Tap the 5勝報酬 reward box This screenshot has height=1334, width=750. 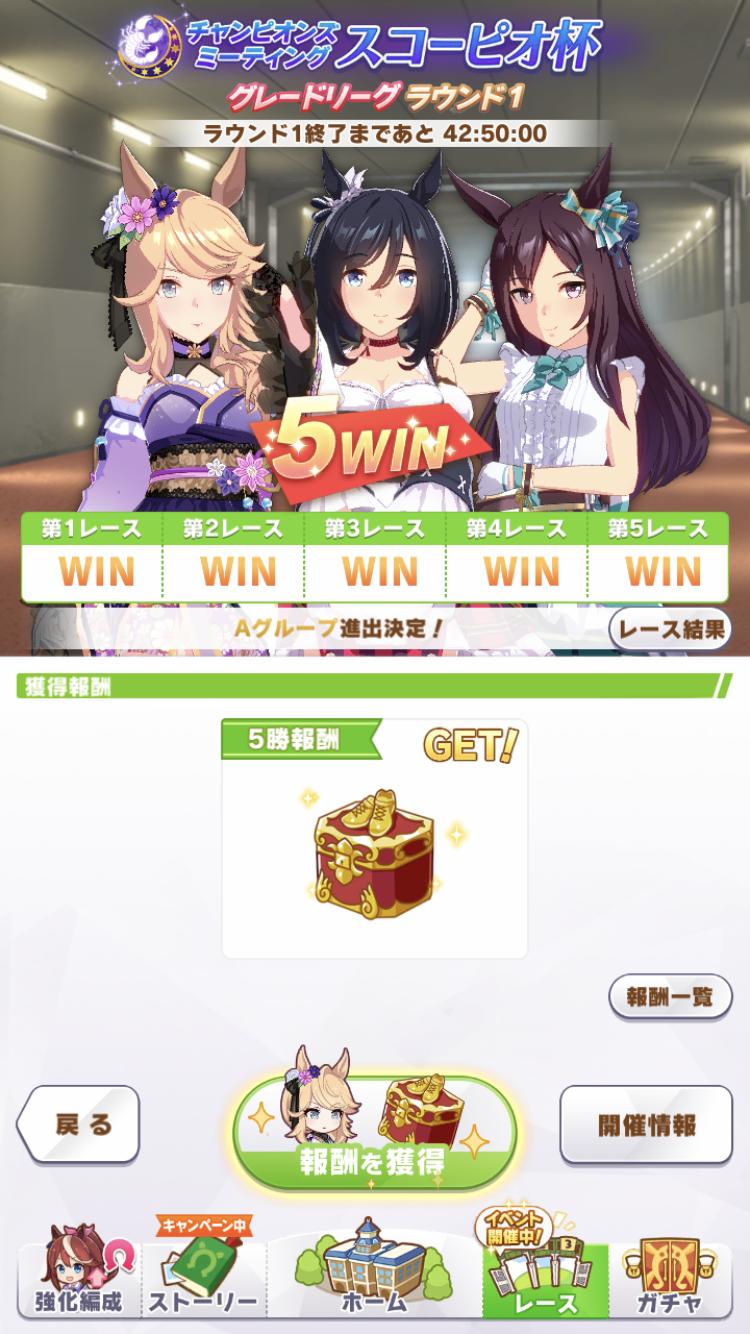pyautogui.click(x=374, y=838)
